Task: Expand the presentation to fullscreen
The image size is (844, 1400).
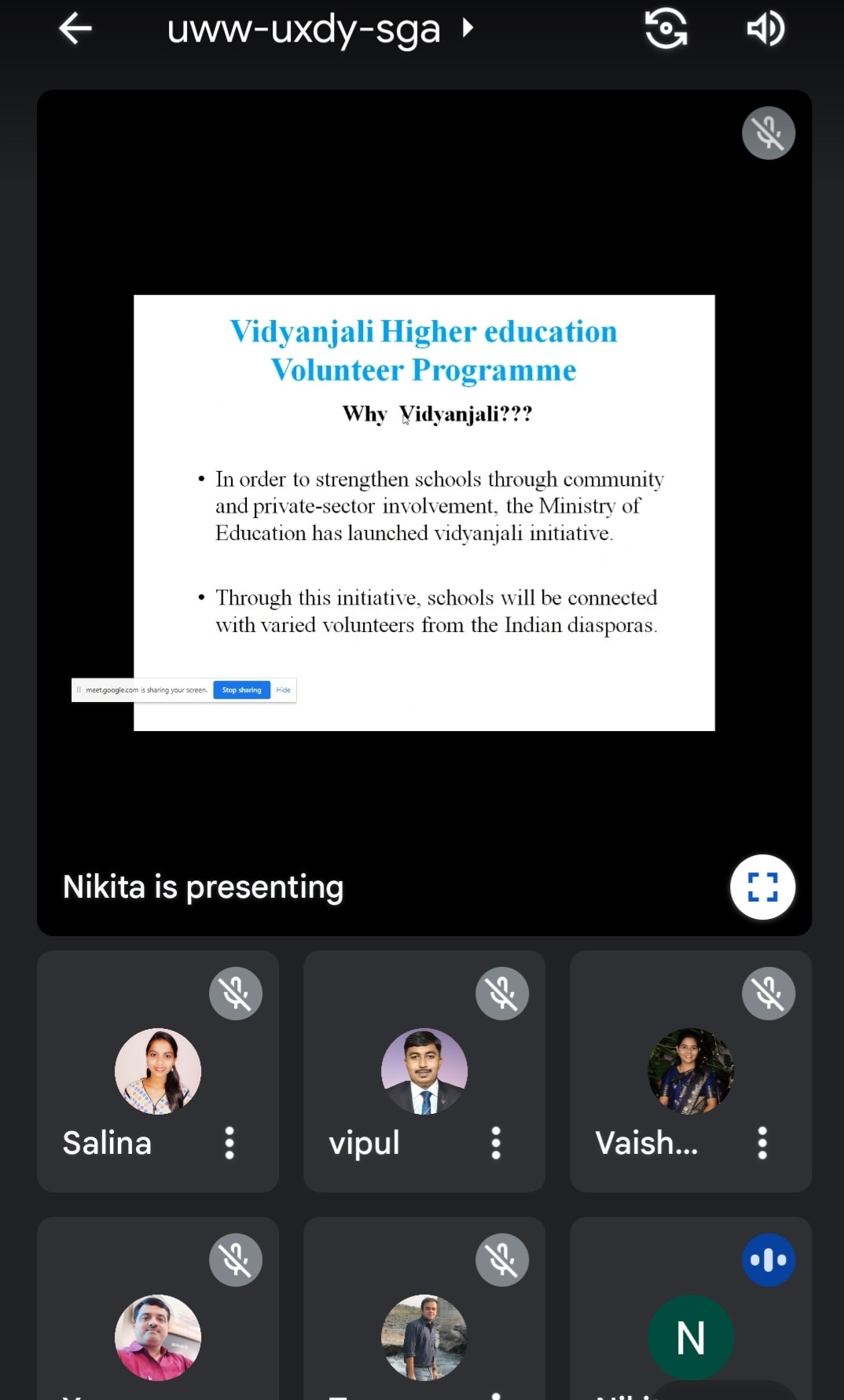Action: [x=761, y=887]
